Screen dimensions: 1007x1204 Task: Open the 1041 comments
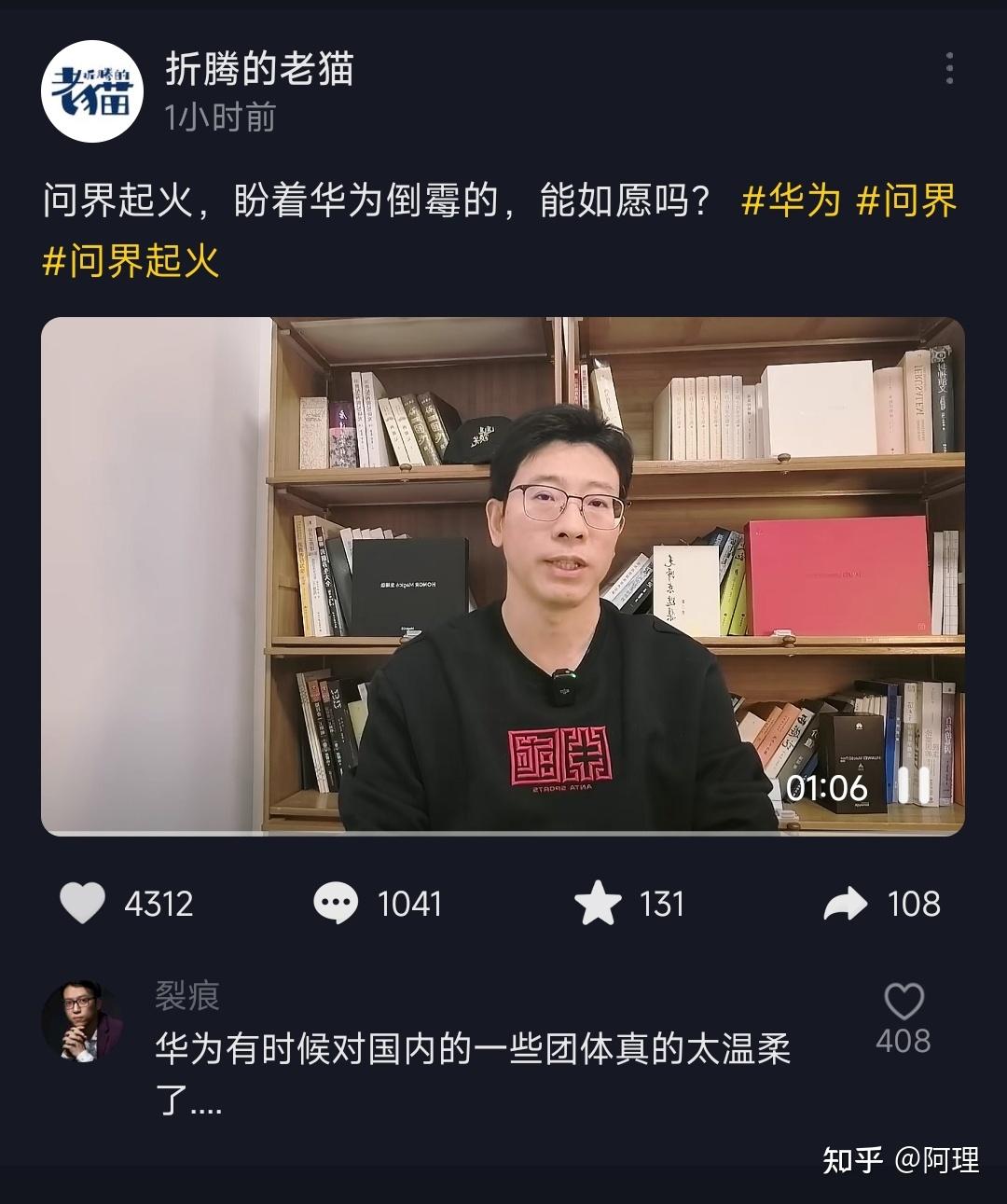point(335,903)
